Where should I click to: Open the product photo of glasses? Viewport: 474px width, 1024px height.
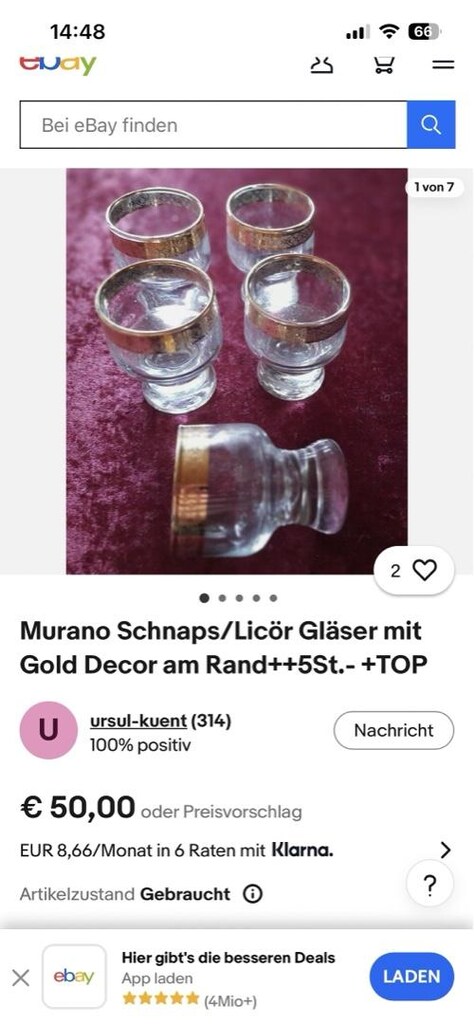236,371
